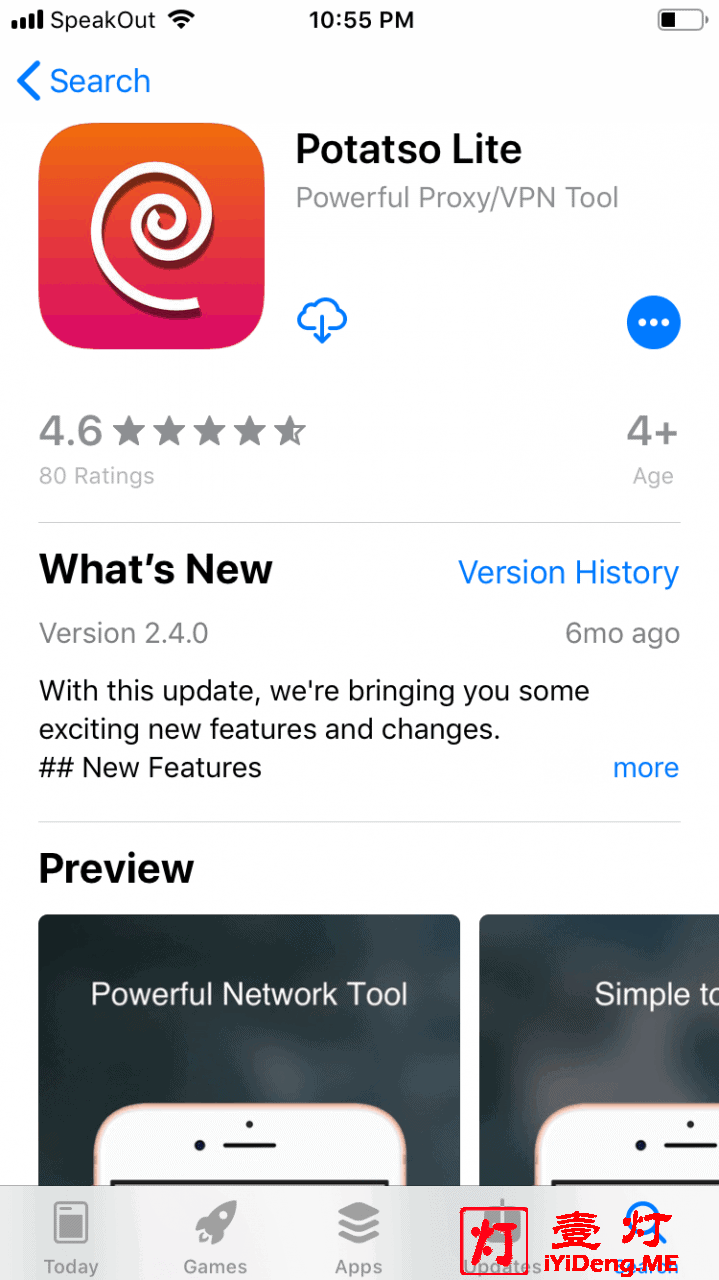Viewport: 719px width, 1280px height.
Task: Go back to Search
Action: (x=84, y=81)
